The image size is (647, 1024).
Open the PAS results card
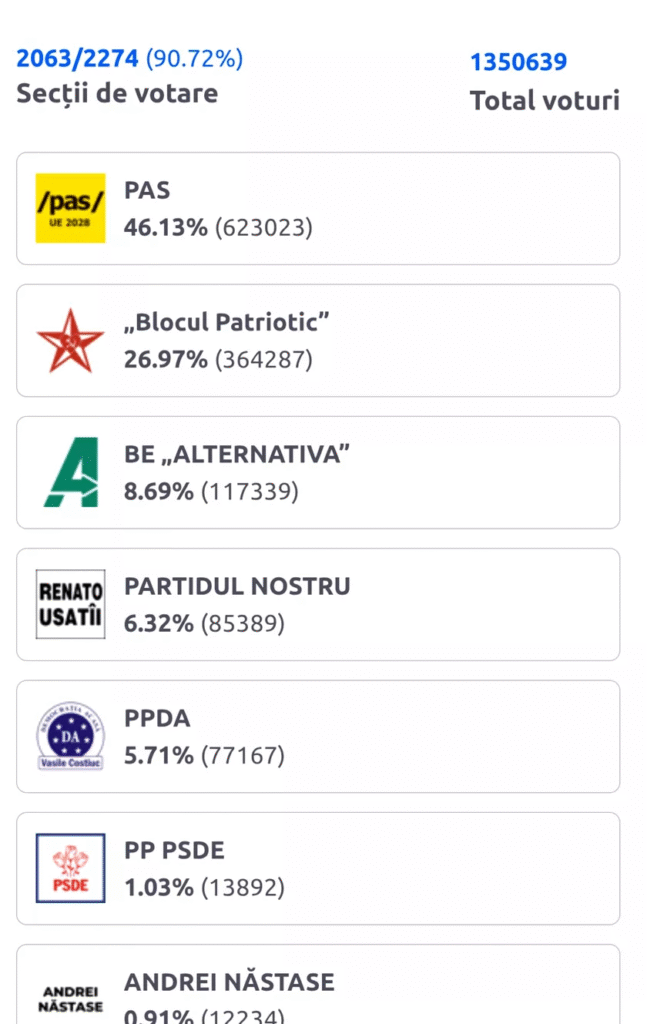click(x=318, y=208)
